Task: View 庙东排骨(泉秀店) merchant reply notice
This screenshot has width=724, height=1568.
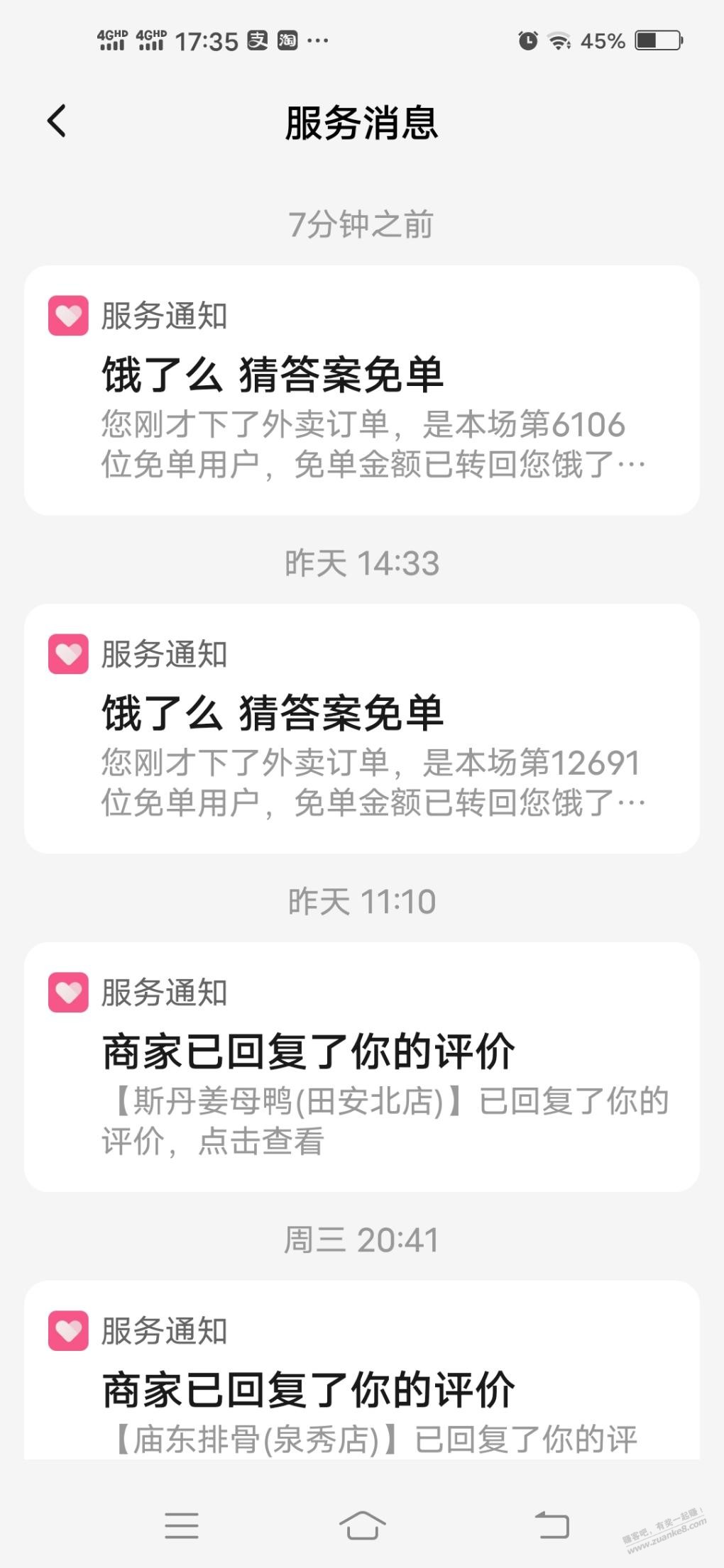Action: tap(362, 1370)
